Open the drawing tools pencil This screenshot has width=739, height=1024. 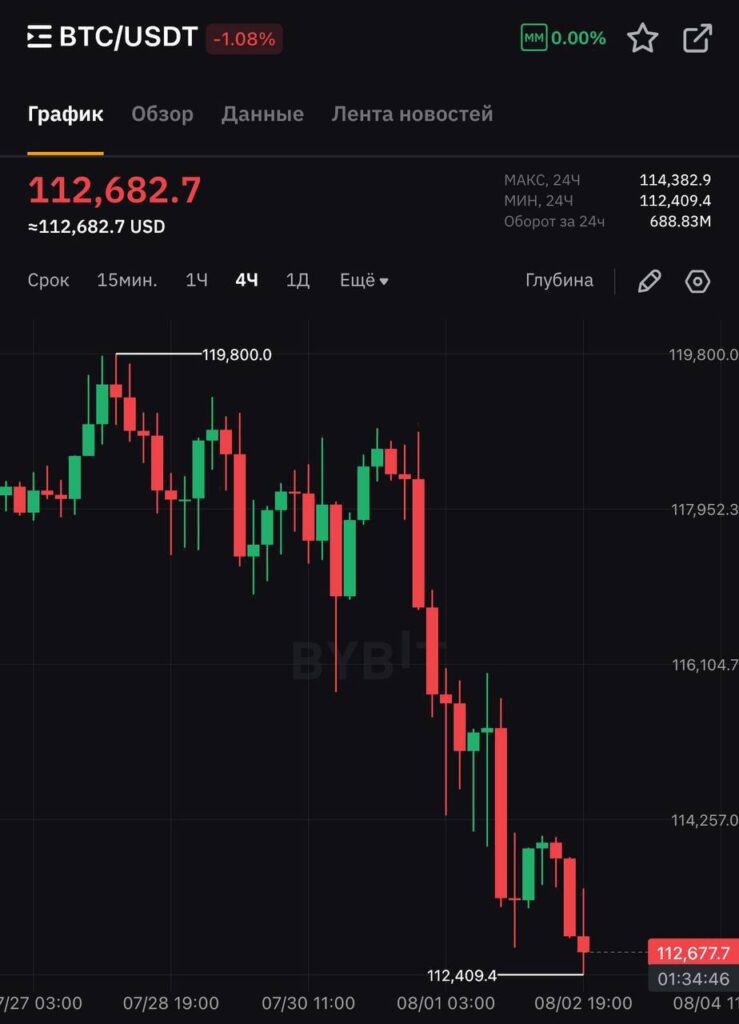pos(650,281)
